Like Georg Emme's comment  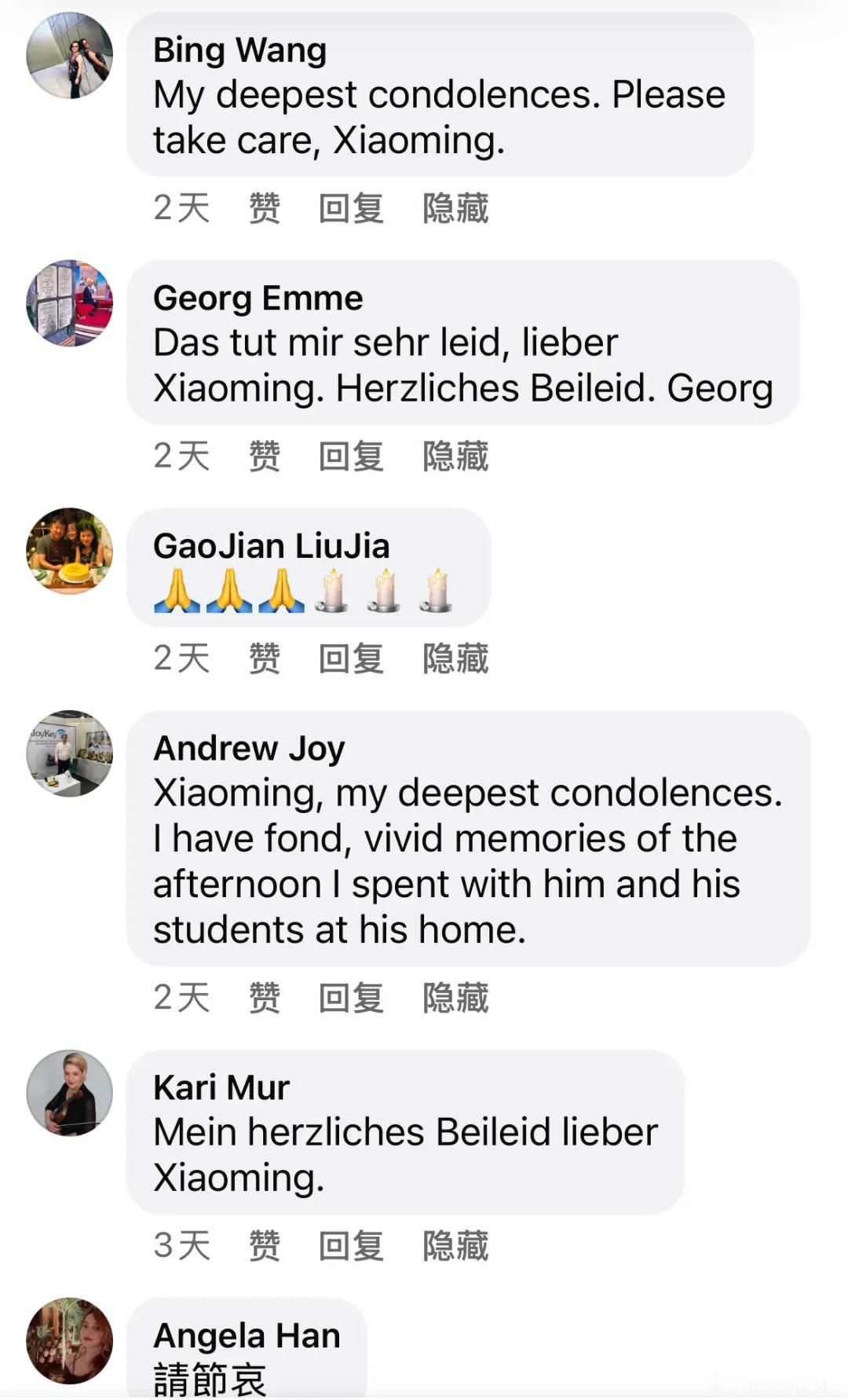click(265, 456)
